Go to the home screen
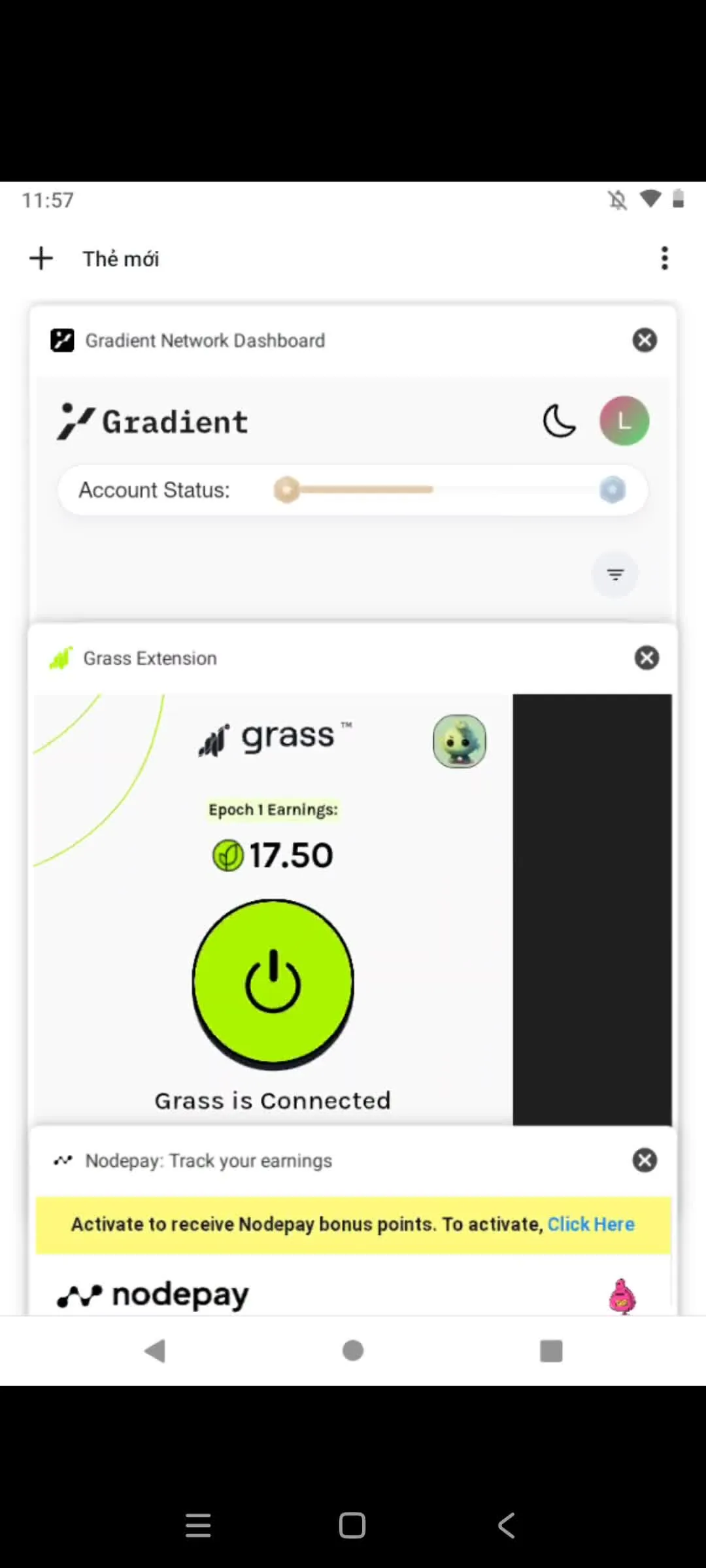The height and width of the screenshot is (1568, 706). [x=353, y=1350]
